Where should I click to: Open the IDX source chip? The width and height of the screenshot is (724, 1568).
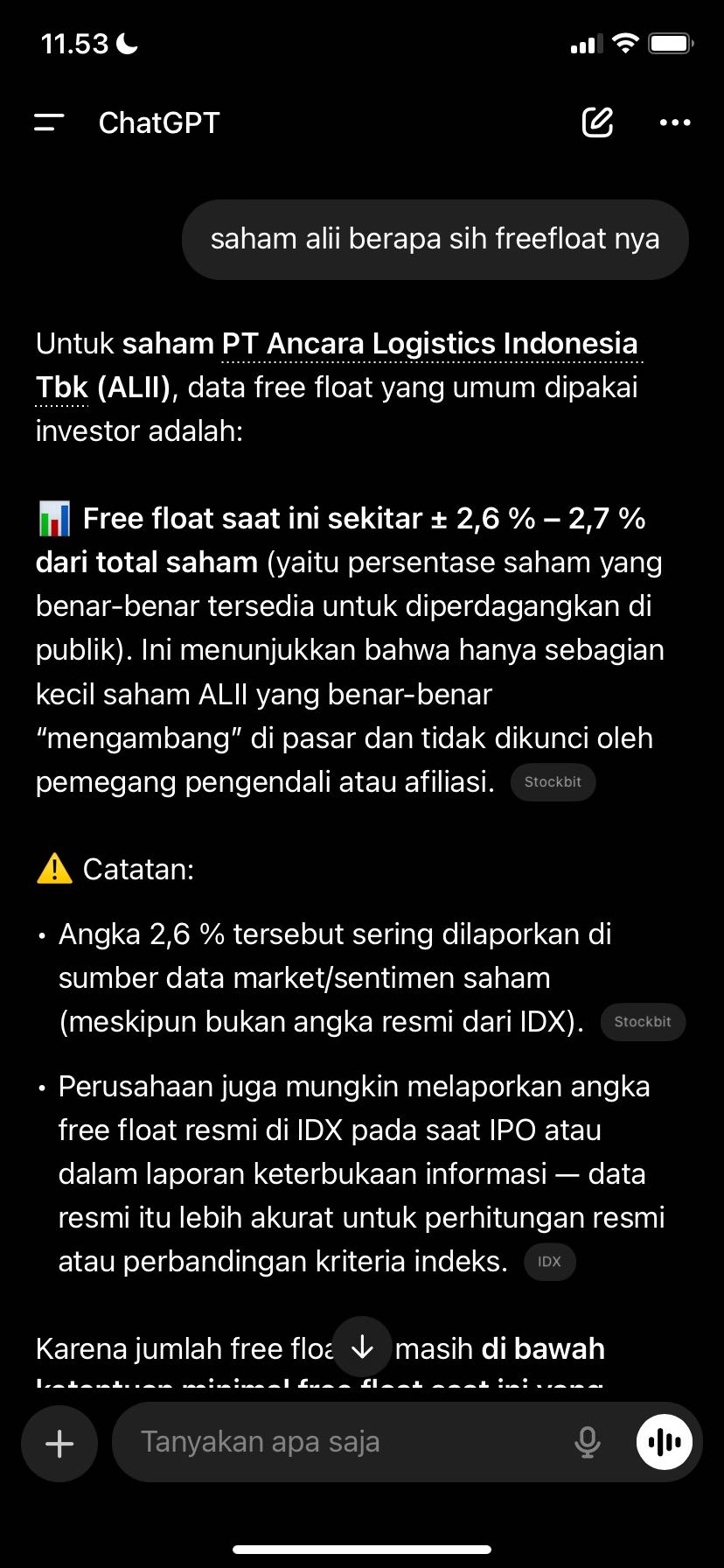[549, 1262]
